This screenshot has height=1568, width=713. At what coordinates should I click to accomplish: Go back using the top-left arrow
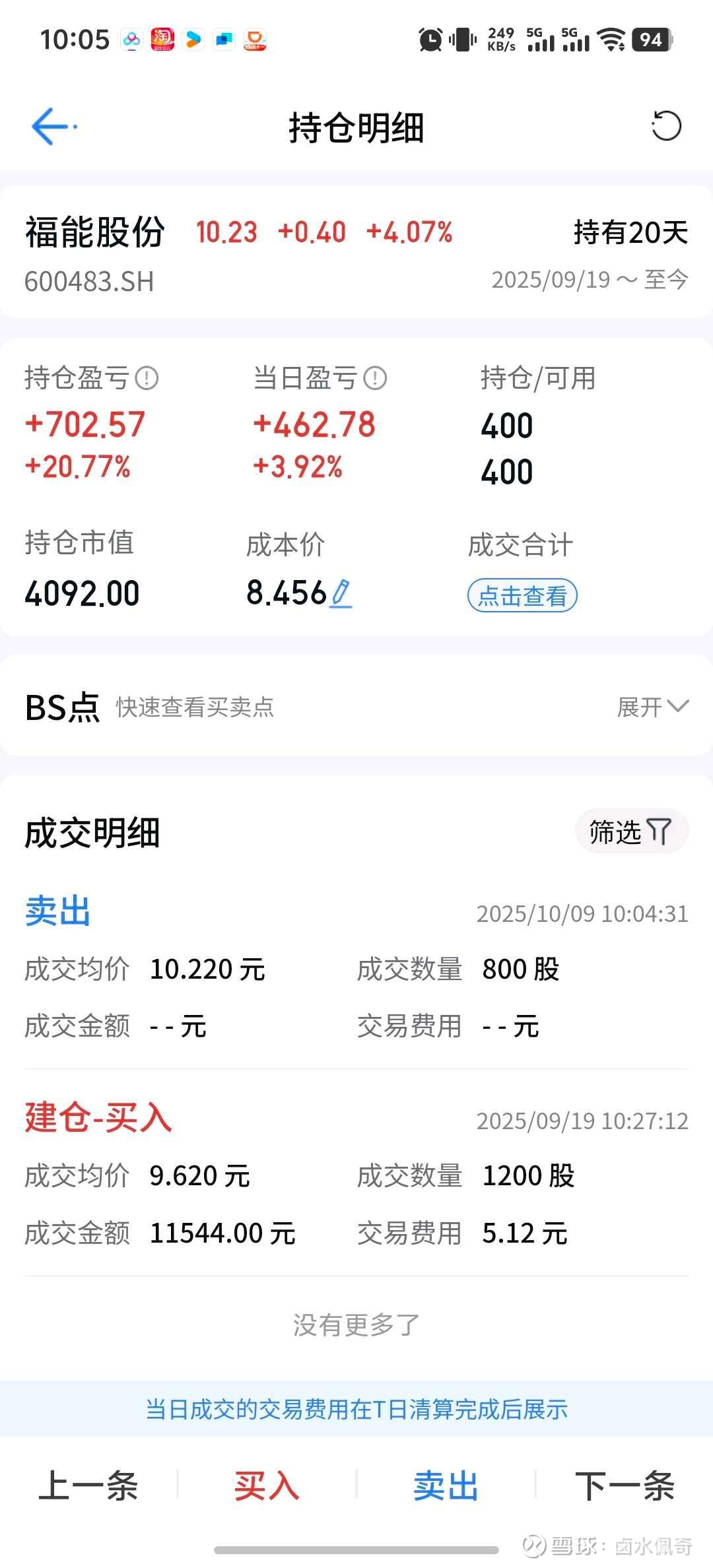[x=53, y=126]
